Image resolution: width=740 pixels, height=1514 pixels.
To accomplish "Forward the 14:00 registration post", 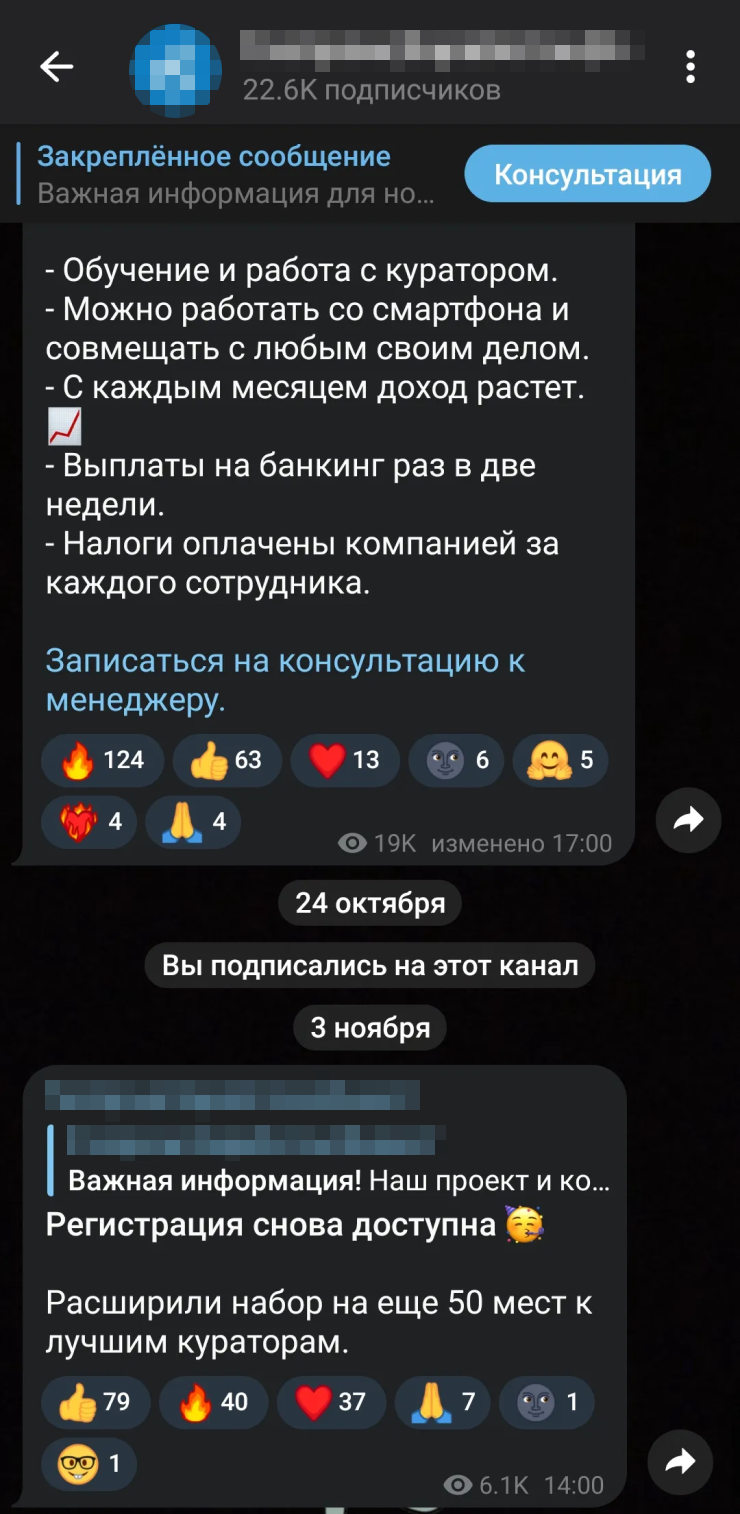I will (680, 1463).
